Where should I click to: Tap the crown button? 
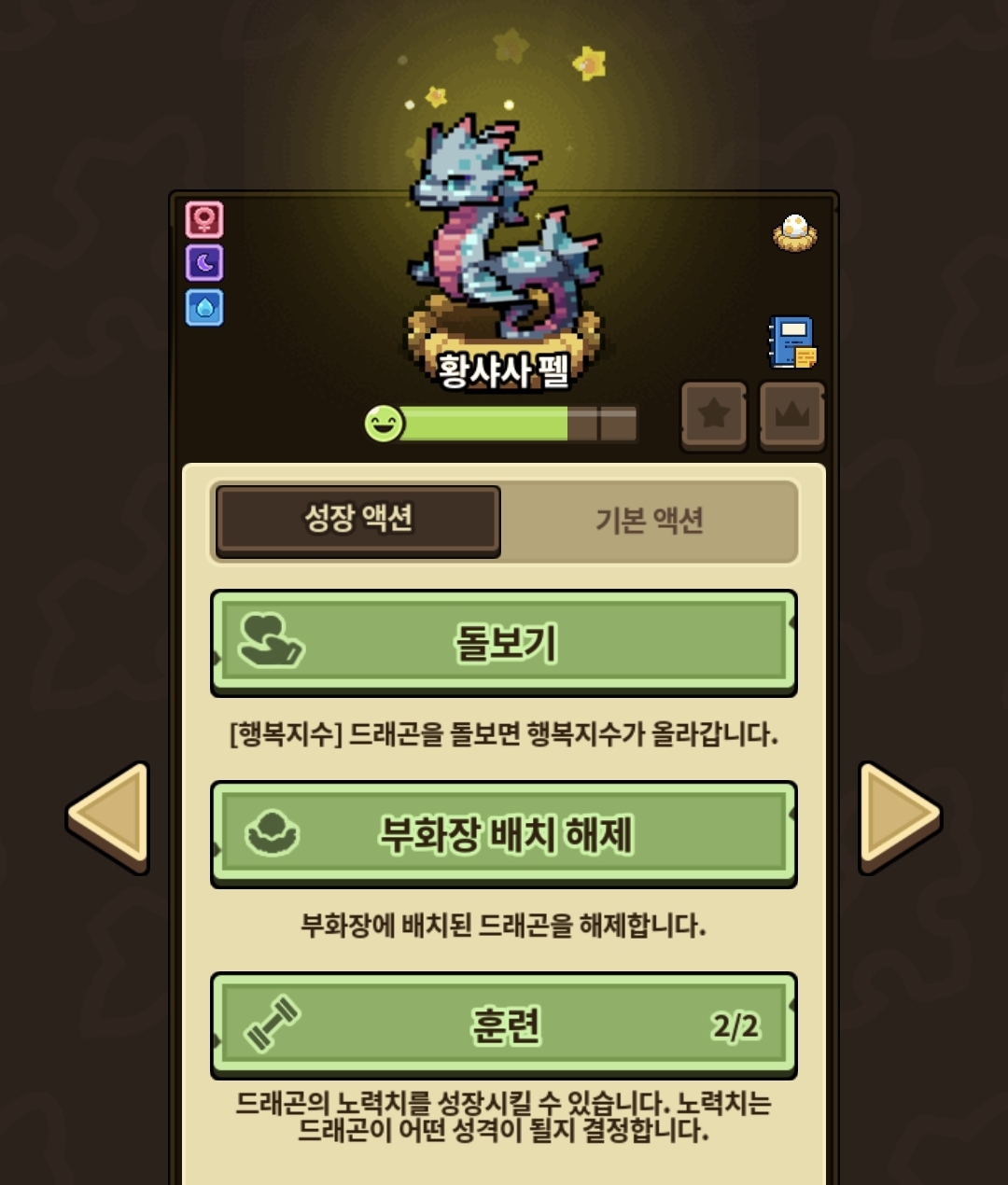pyautogui.click(x=792, y=415)
